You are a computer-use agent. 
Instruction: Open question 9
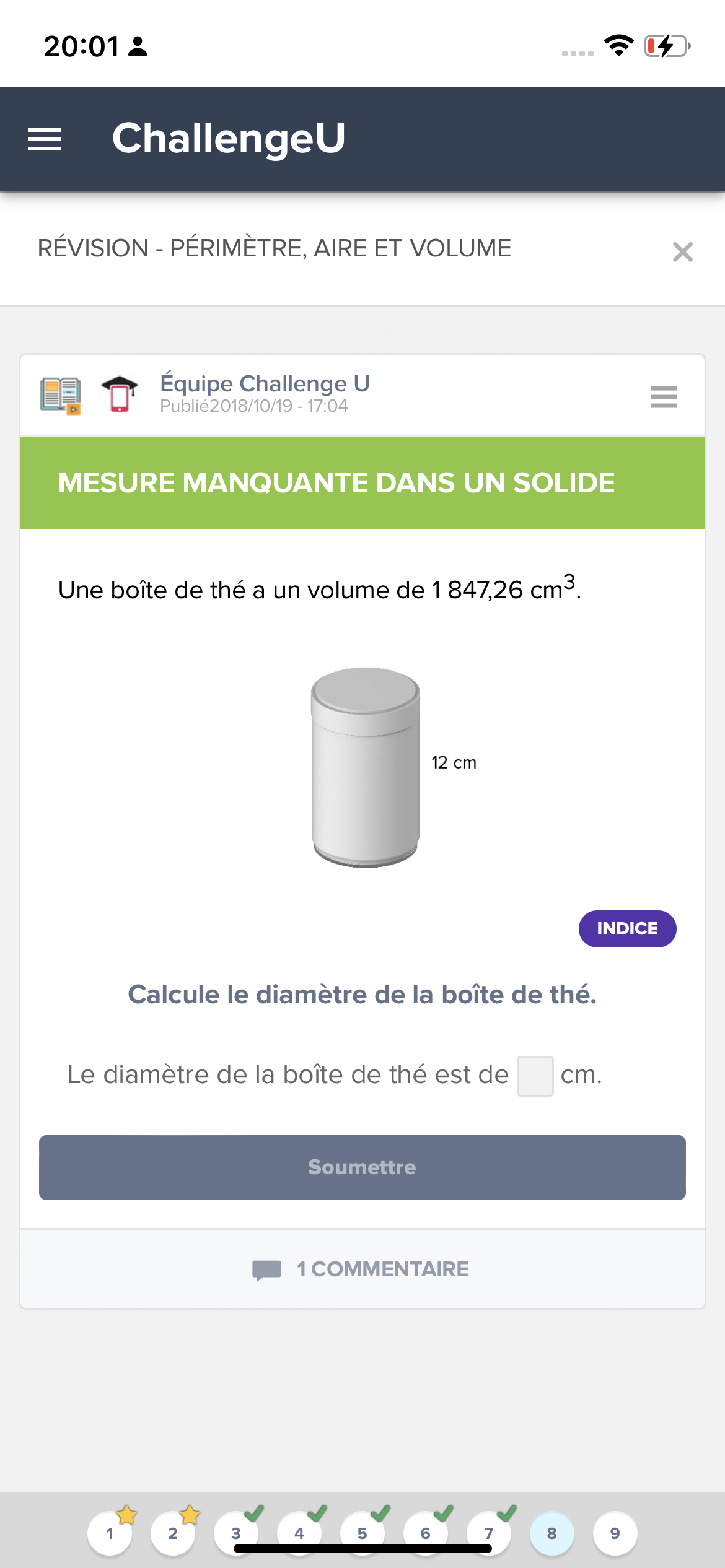tap(615, 1533)
